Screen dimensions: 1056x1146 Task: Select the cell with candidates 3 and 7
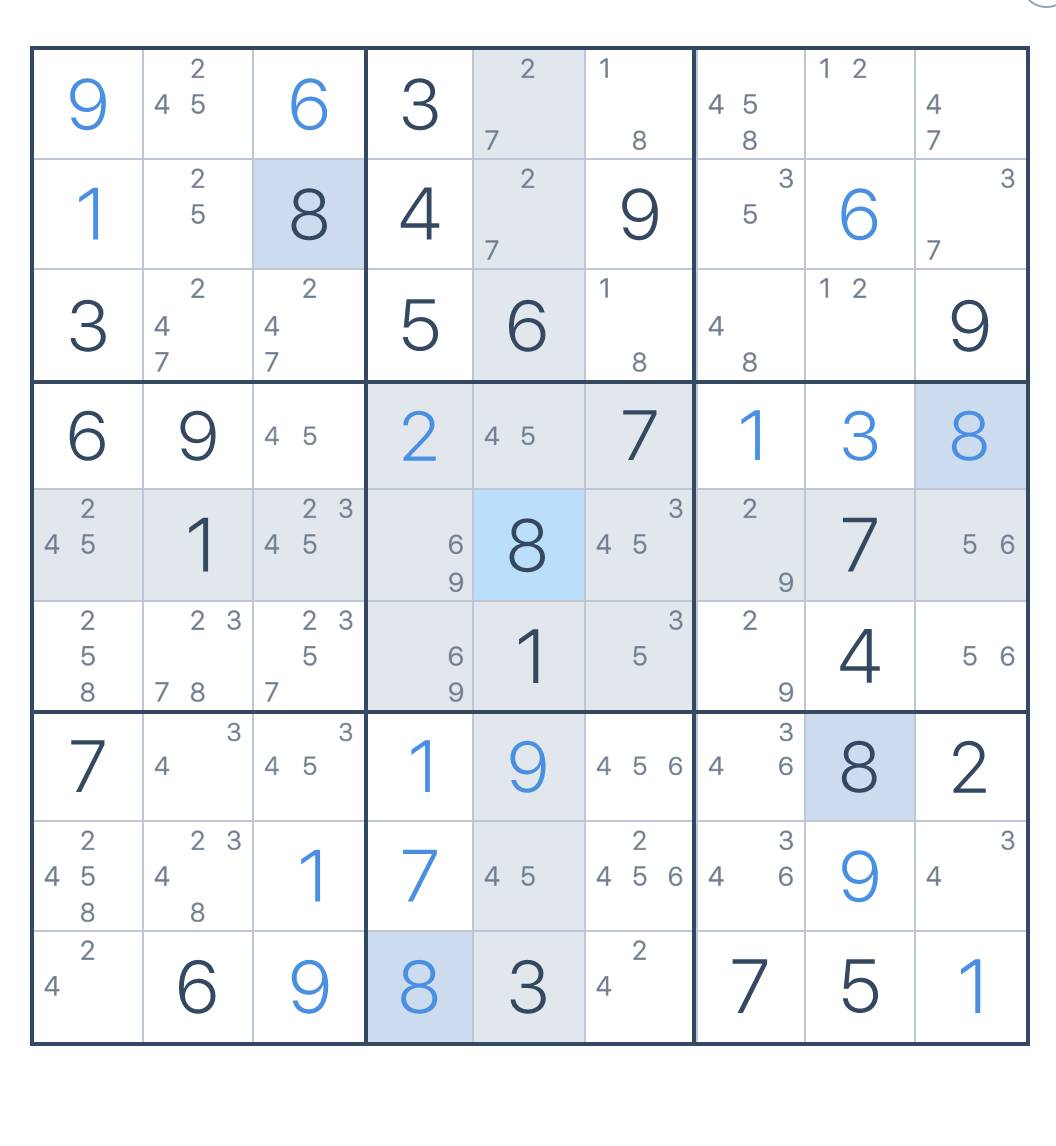(970, 214)
